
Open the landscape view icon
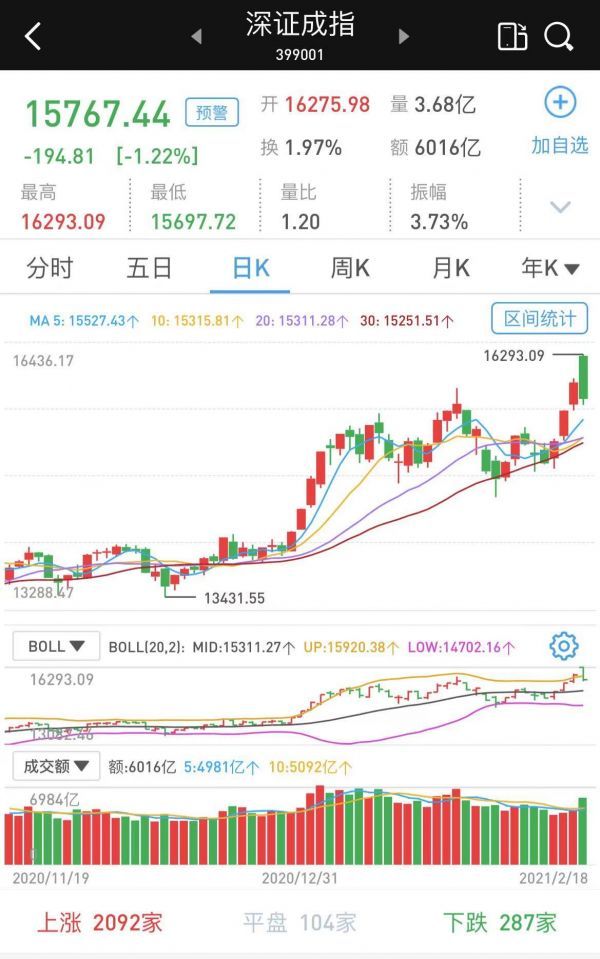512,36
